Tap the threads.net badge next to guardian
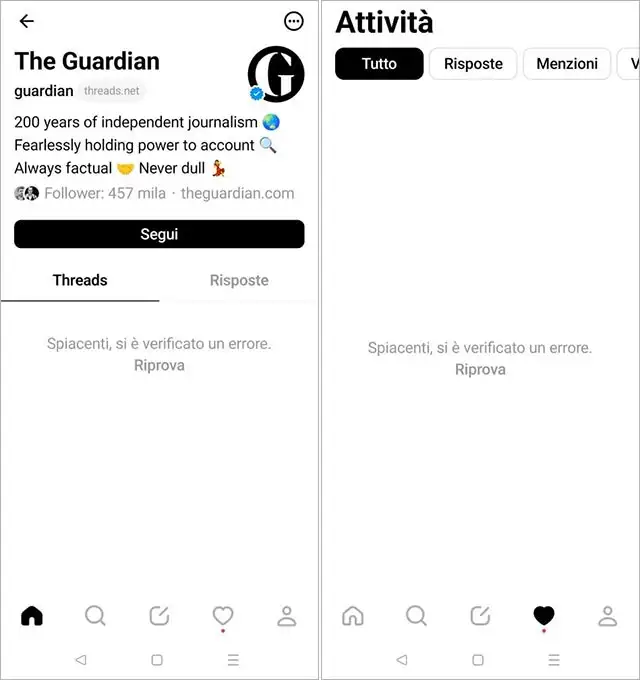 (111, 91)
